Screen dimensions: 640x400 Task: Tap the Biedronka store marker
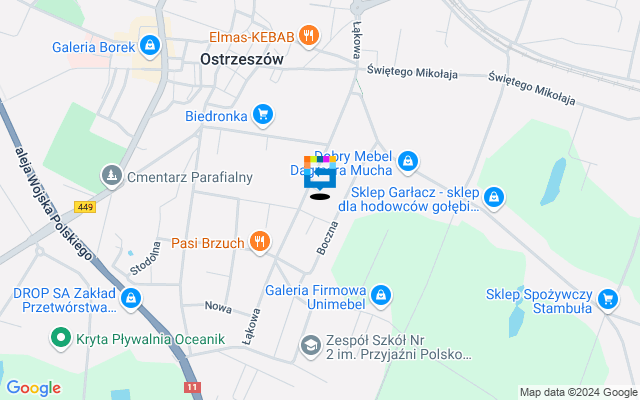pos(262,115)
